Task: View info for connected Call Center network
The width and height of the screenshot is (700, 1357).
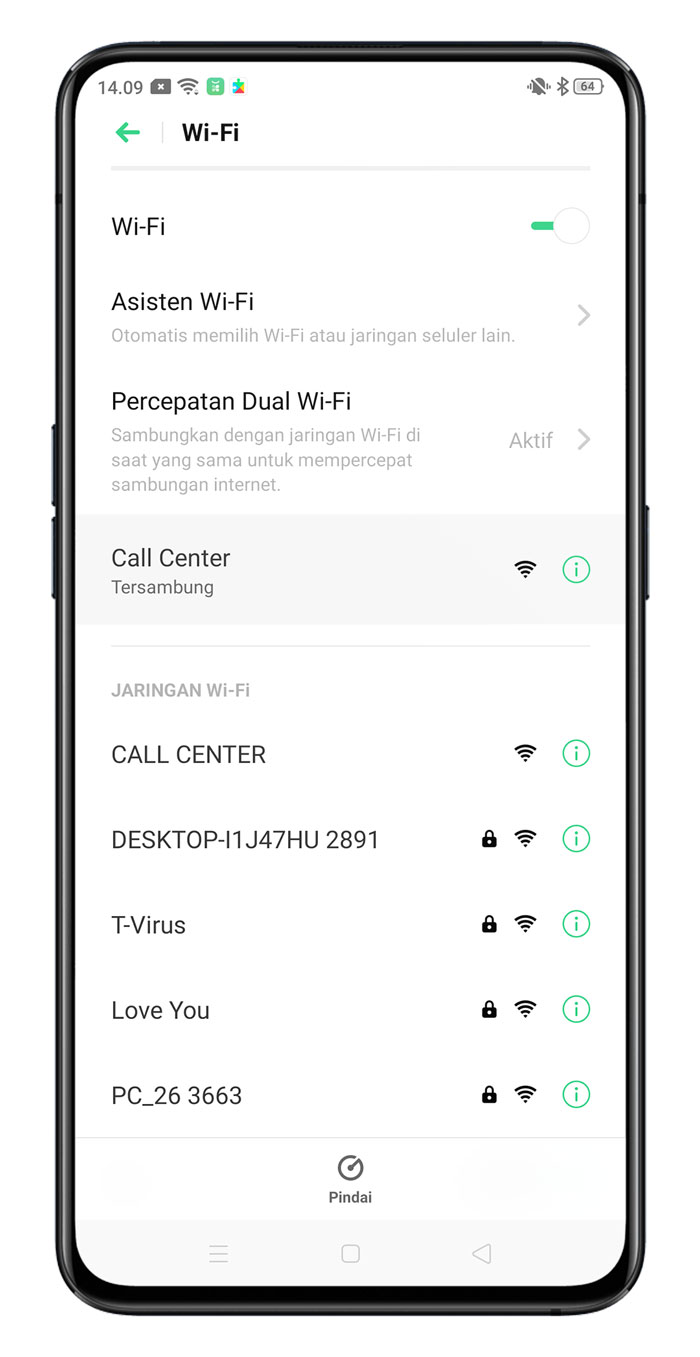Action: (576, 569)
